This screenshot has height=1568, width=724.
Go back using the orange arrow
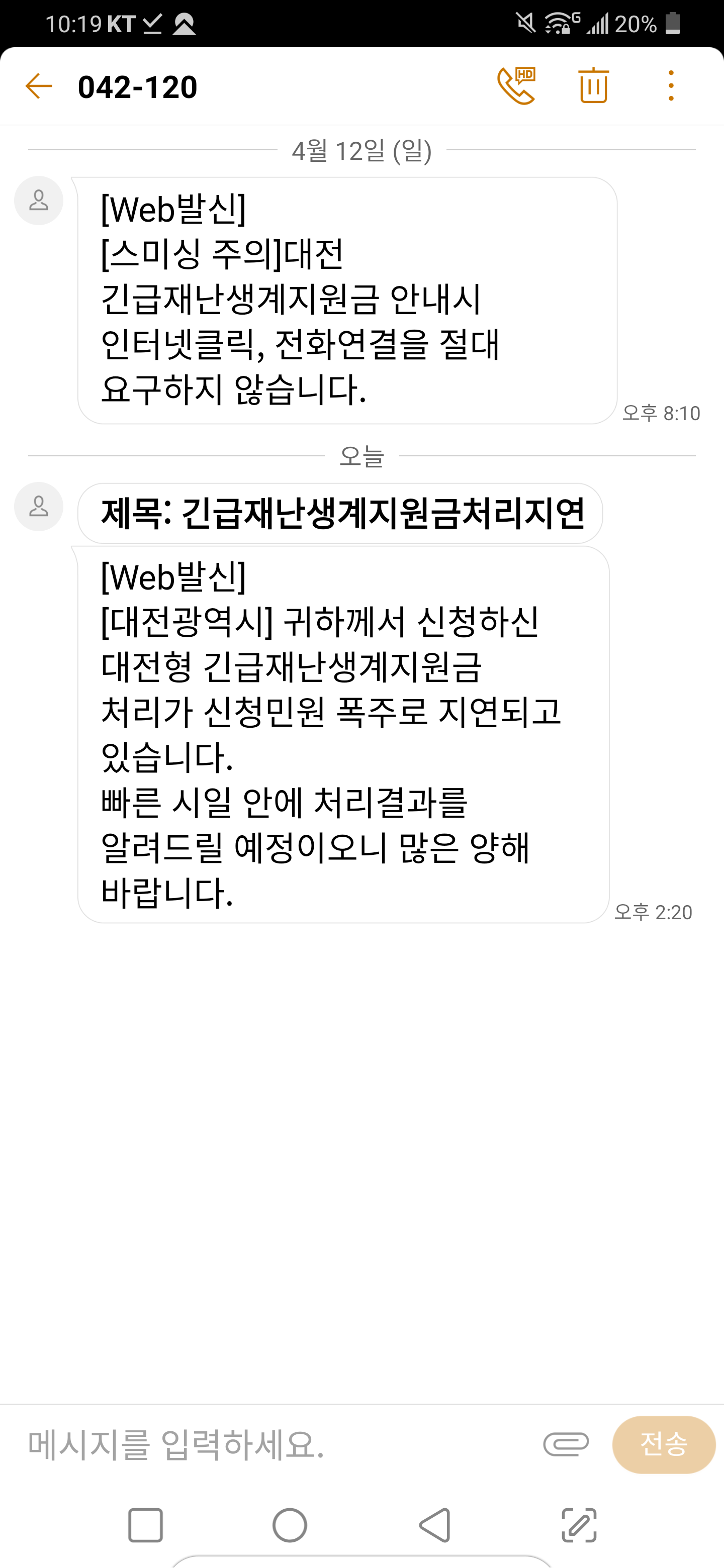pyautogui.click(x=39, y=86)
